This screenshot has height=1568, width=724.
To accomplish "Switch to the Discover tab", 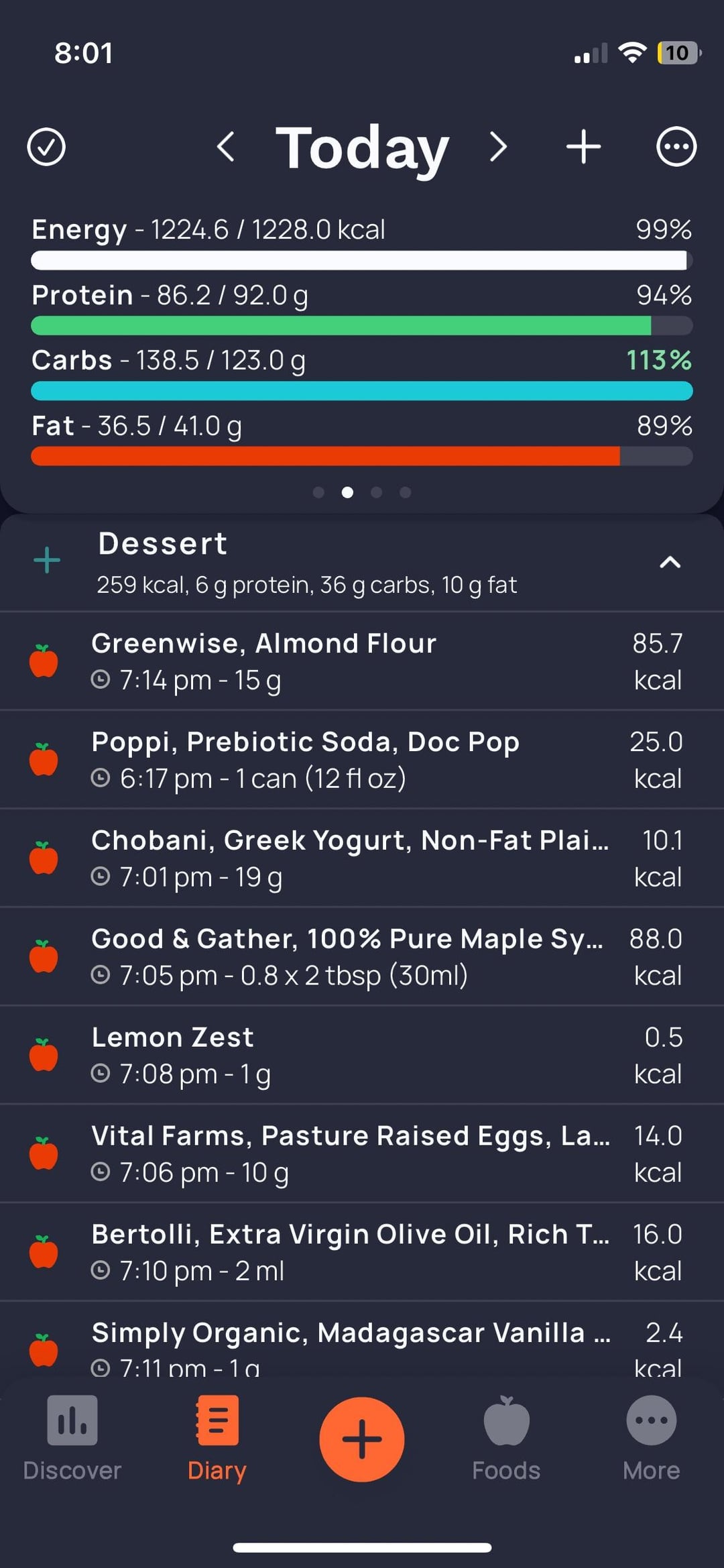I will (x=72, y=1438).
